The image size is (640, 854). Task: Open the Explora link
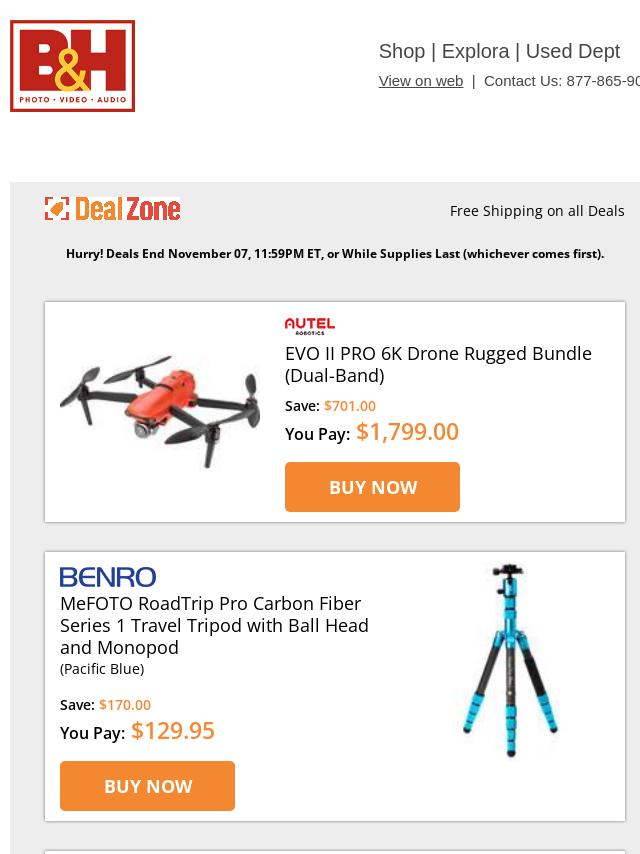tap(475, 51)
